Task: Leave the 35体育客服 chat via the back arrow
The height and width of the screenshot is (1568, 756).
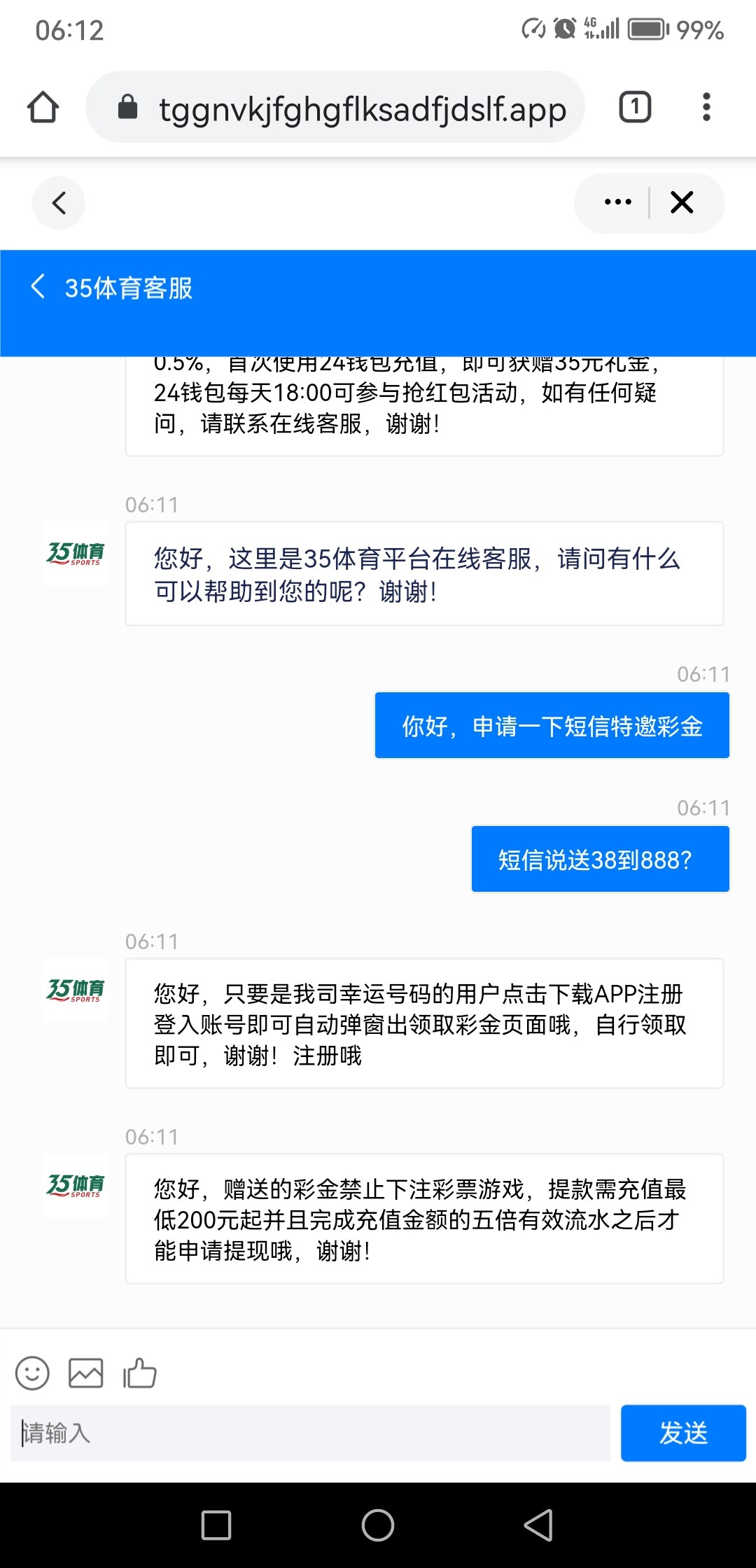Action: [x=38, y=286]
